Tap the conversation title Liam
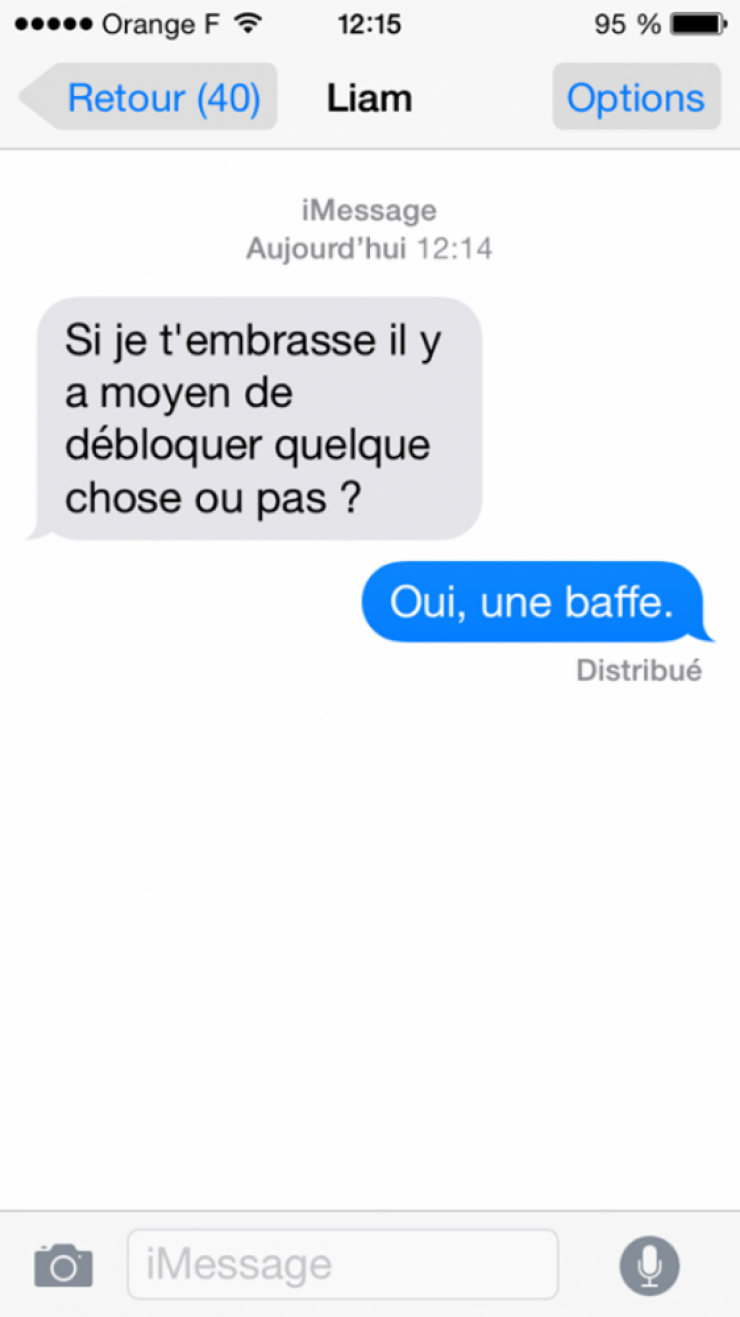 369,96
